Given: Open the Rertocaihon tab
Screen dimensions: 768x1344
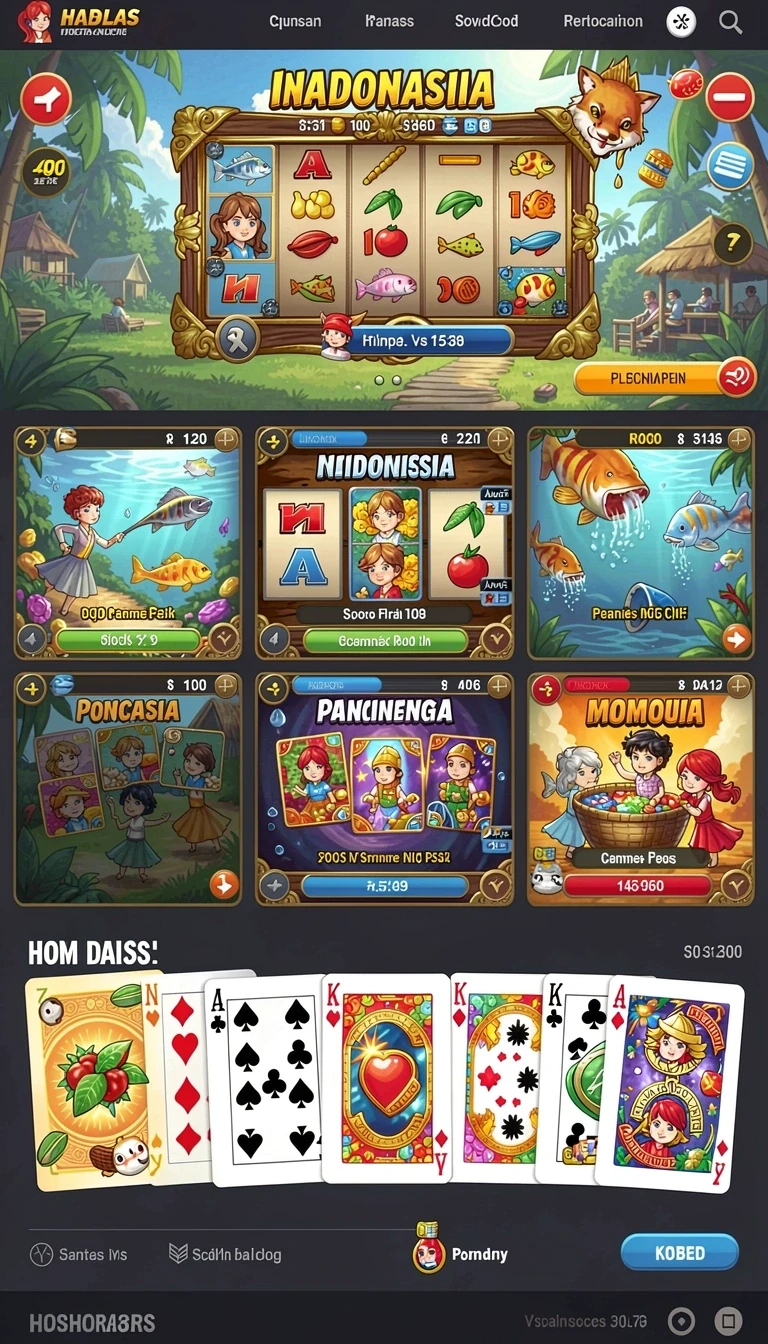Looking at the screenshot, I should coord(603,20).
